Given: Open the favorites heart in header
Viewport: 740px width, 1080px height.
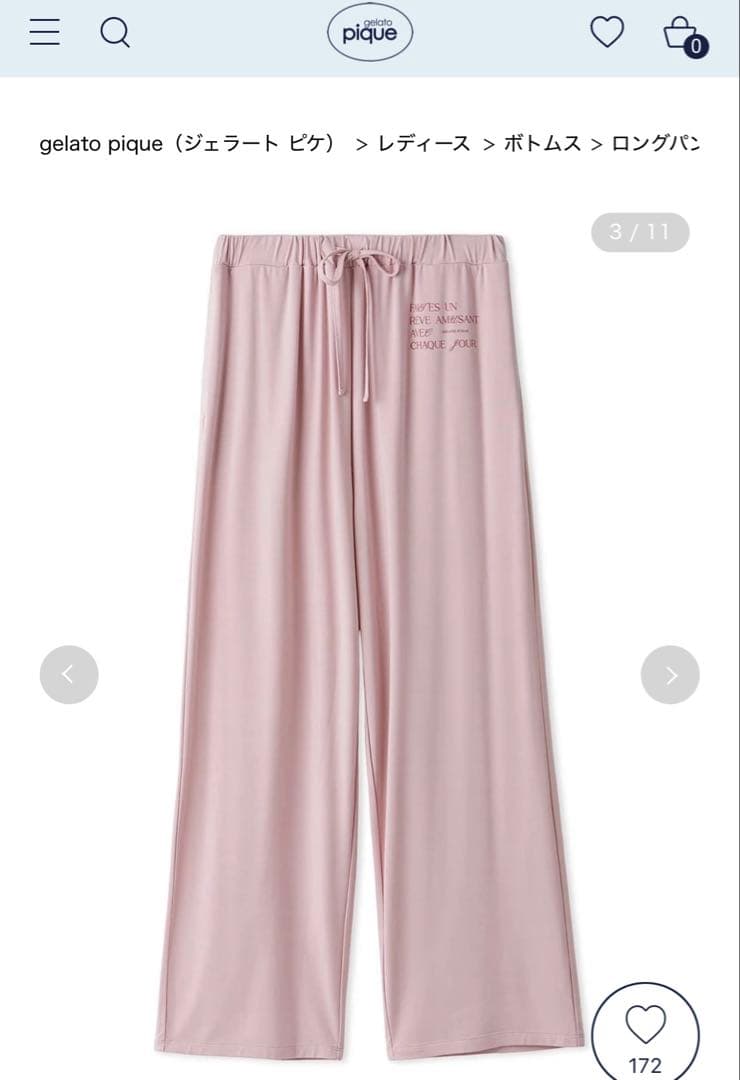Looking at the screenshot, I should [x=606, y=32].
